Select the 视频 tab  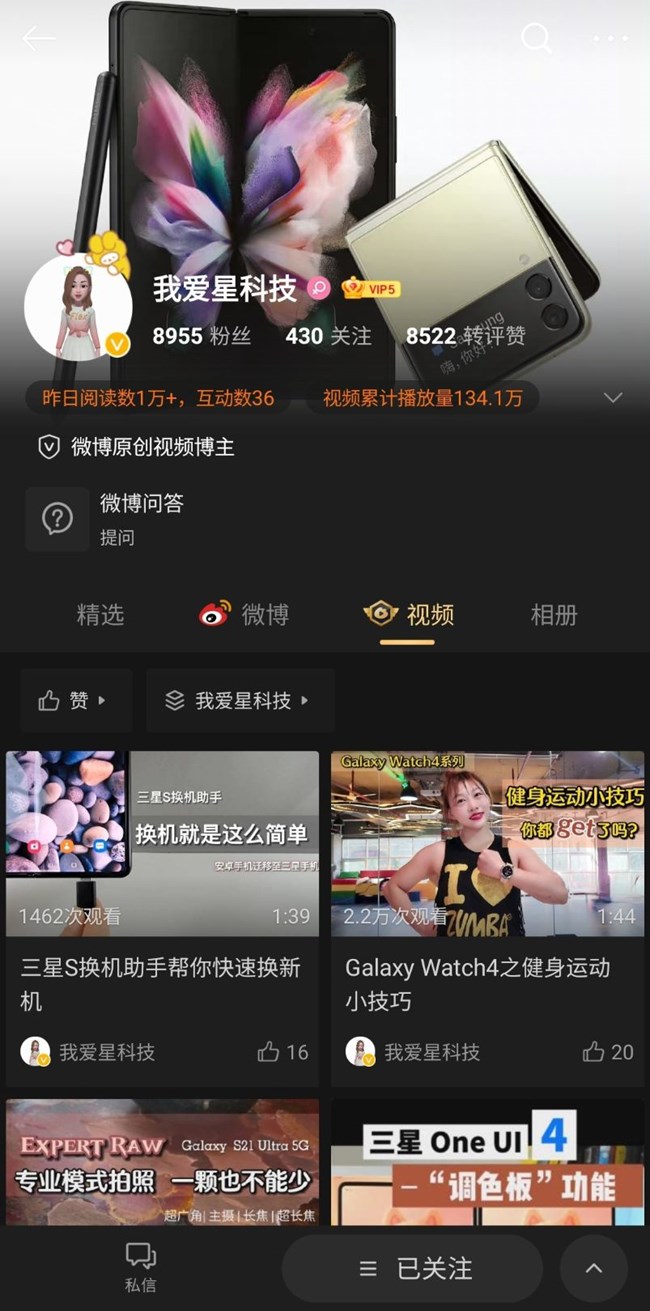(x=410, y=614)
